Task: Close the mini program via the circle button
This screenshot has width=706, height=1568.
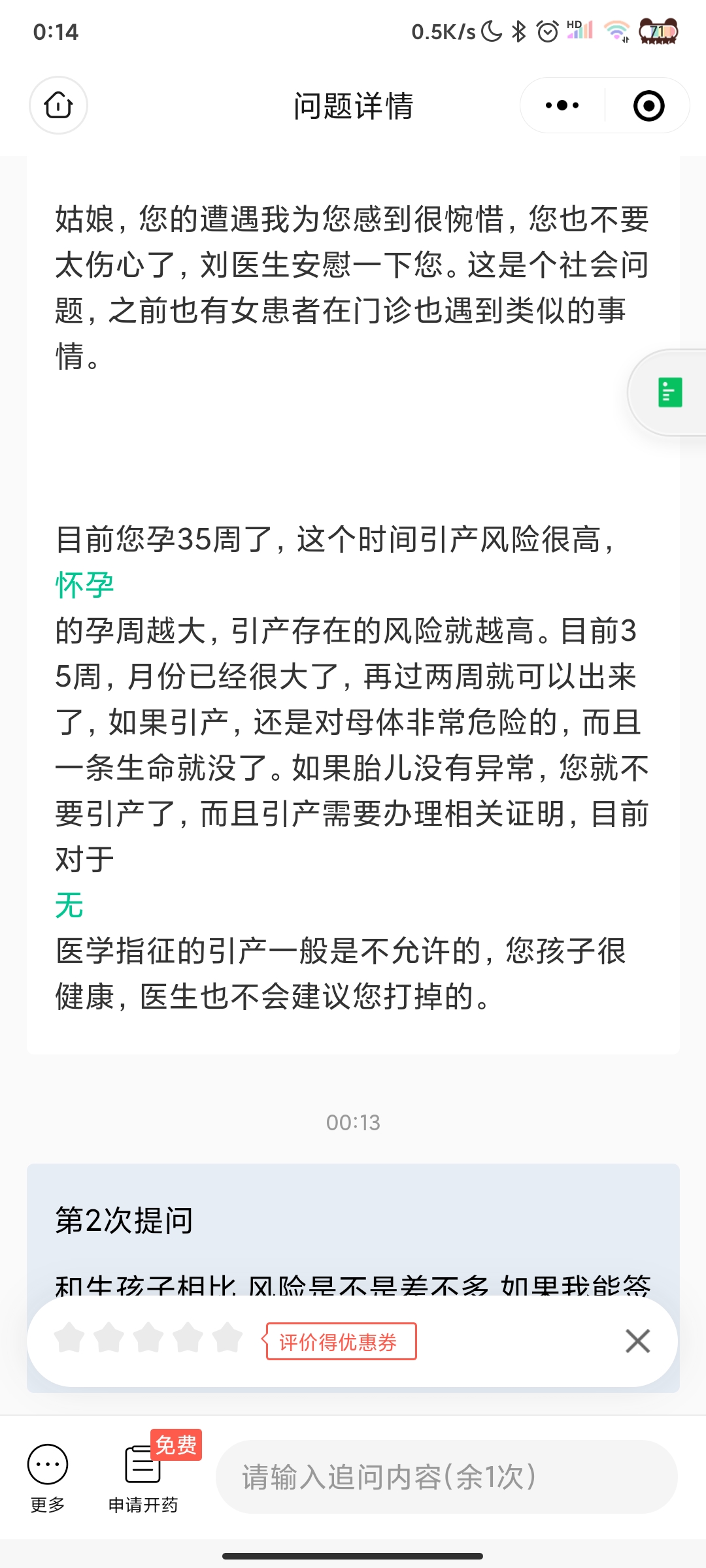Action: [x=648, y=106]
